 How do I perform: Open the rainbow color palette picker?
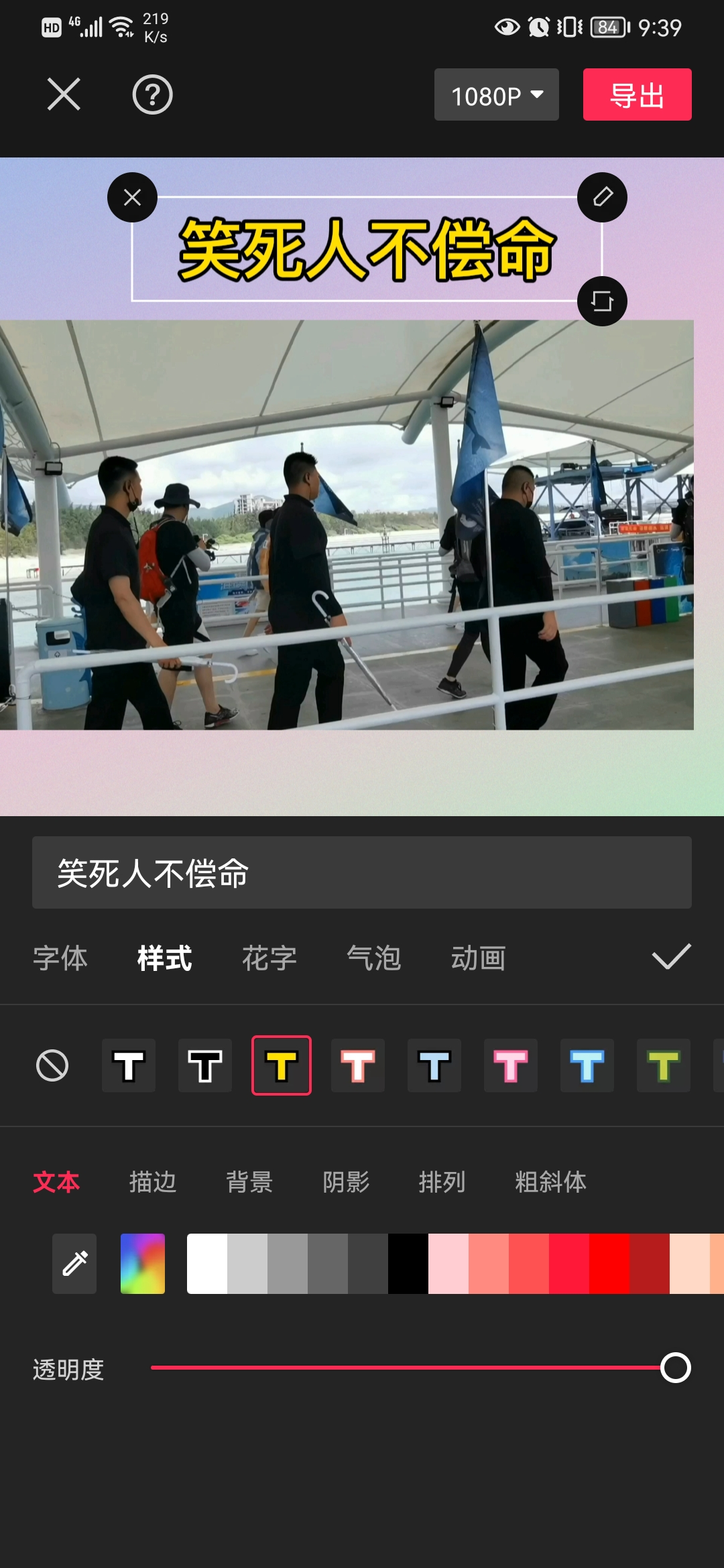coord(143,1264)
